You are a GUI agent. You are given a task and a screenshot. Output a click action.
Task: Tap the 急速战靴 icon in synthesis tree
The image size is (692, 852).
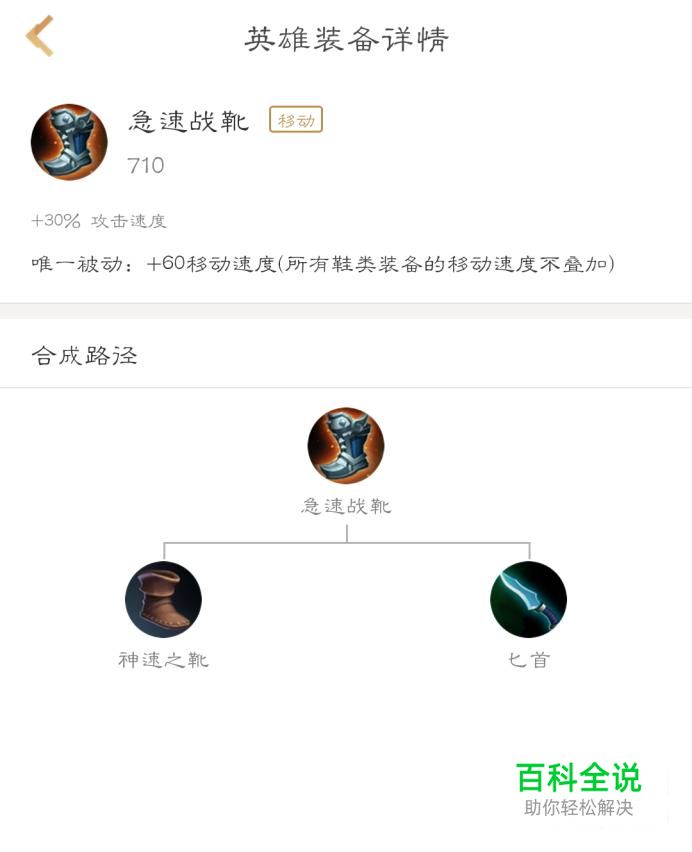346,446
